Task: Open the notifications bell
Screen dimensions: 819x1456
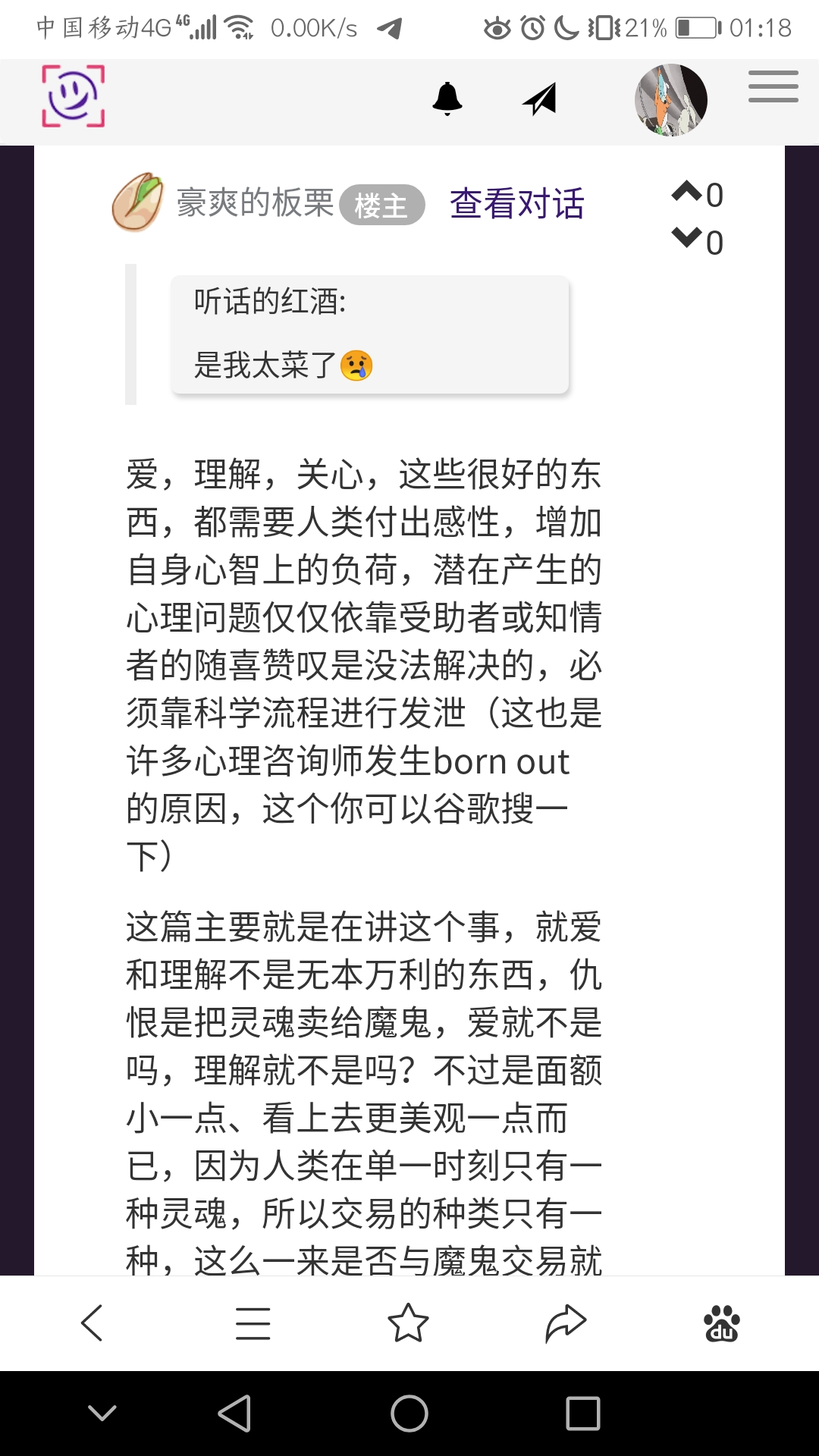Action: [x=447, y=99]
